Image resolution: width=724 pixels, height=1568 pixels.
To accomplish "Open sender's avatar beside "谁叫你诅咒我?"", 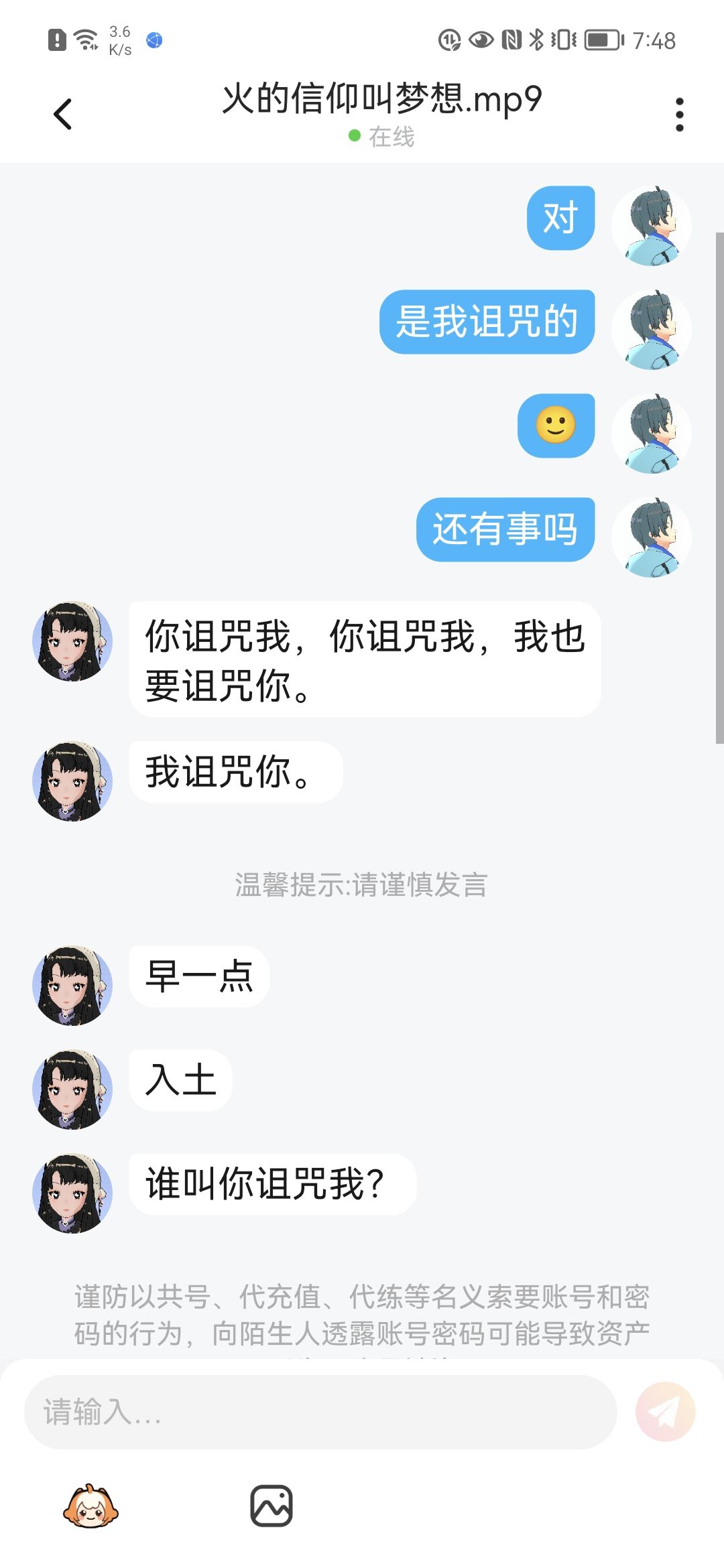I will click(x=72, y=1193).
